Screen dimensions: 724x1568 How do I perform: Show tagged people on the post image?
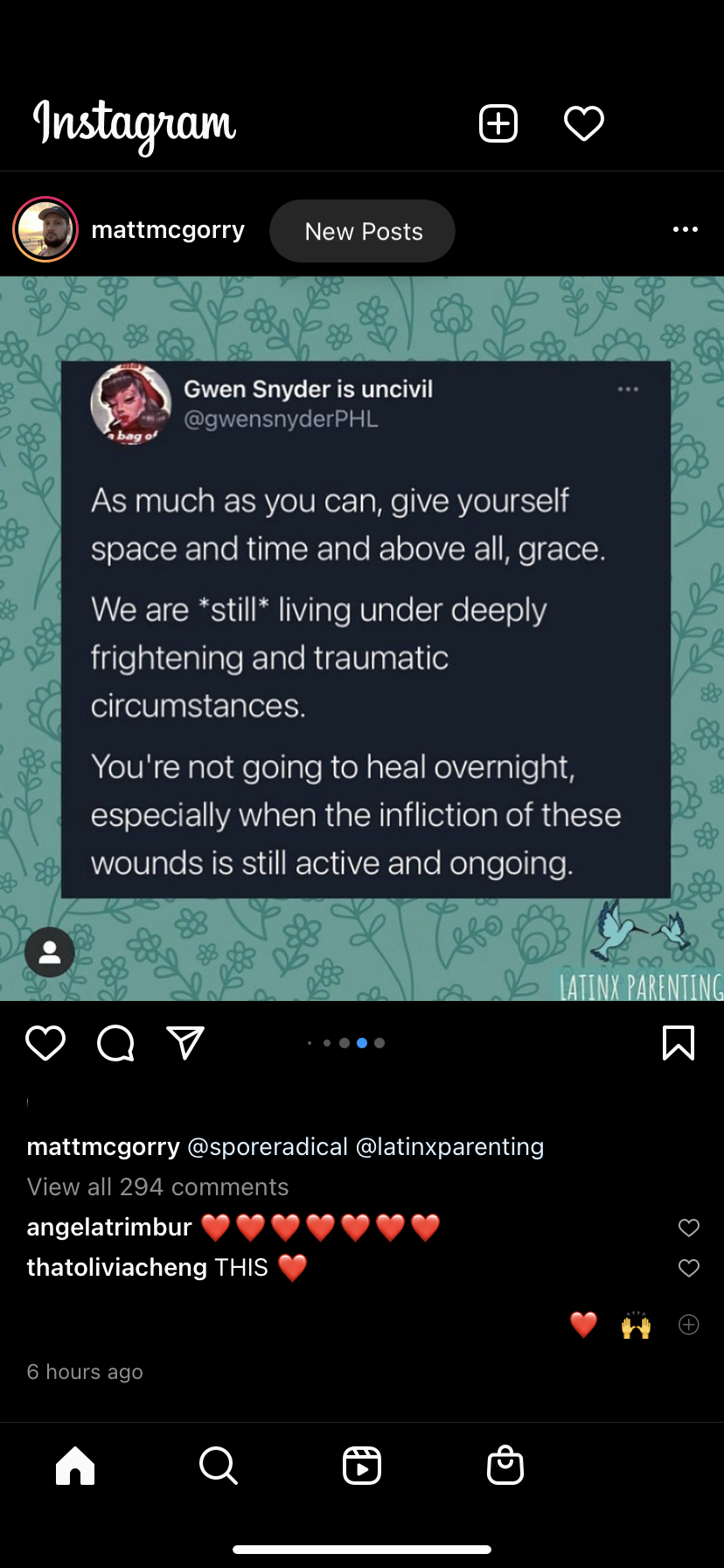pos(50,952)
